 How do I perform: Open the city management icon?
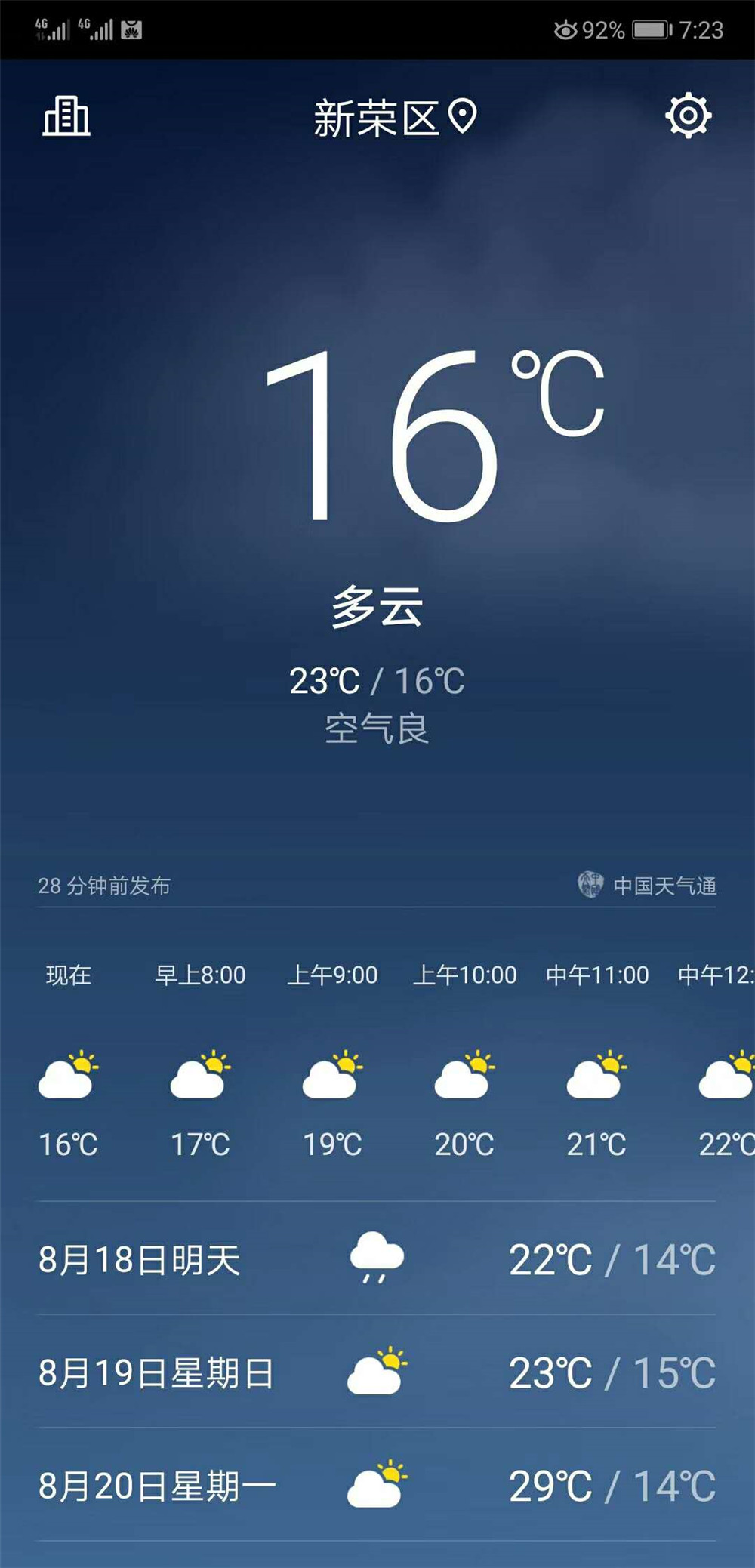click(66, 117)
